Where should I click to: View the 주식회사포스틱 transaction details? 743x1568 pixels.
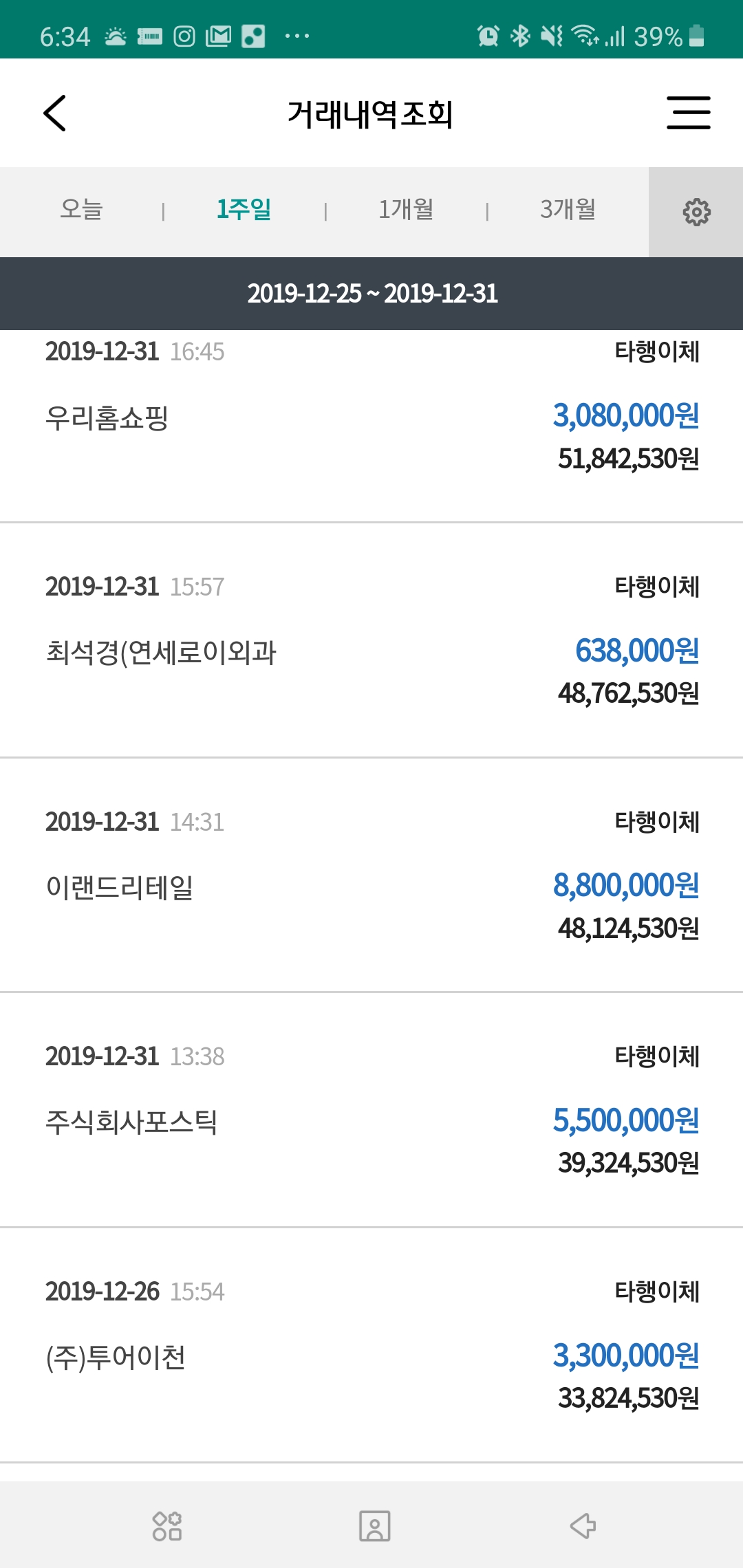coord(371,1122)
